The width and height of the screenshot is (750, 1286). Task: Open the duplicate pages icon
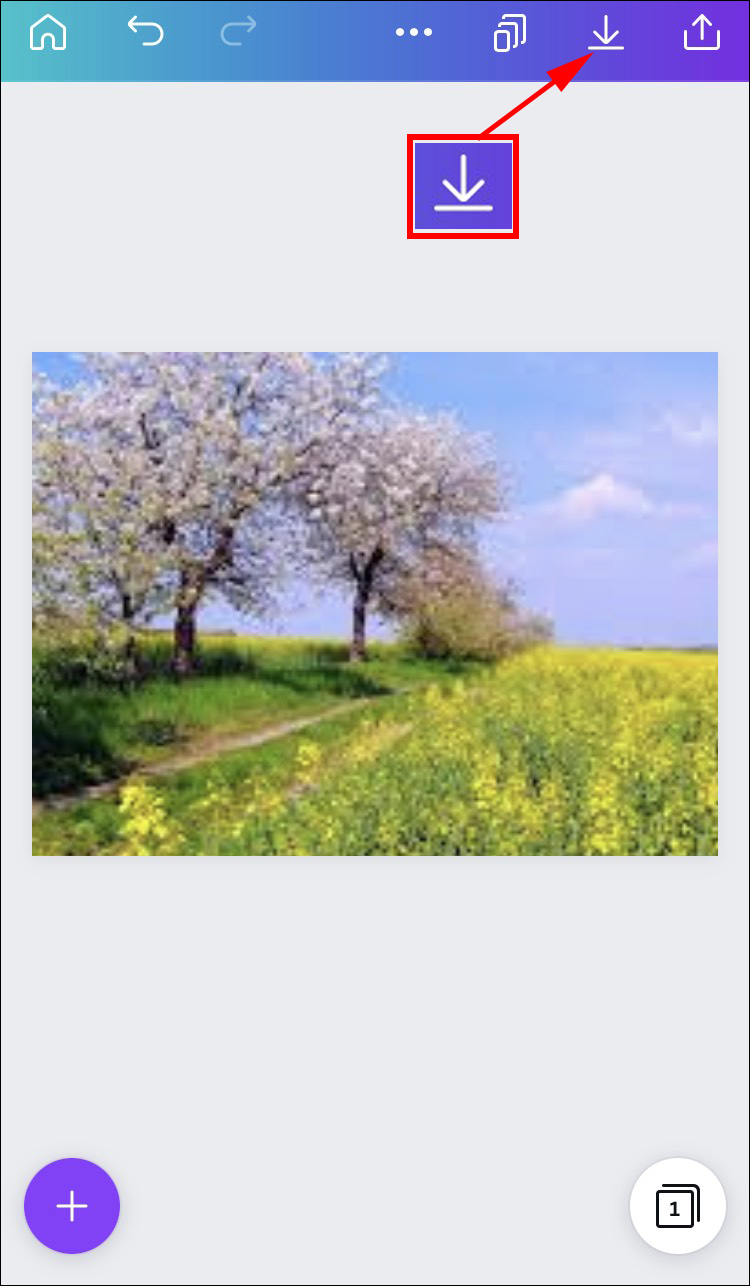(510, 34)
